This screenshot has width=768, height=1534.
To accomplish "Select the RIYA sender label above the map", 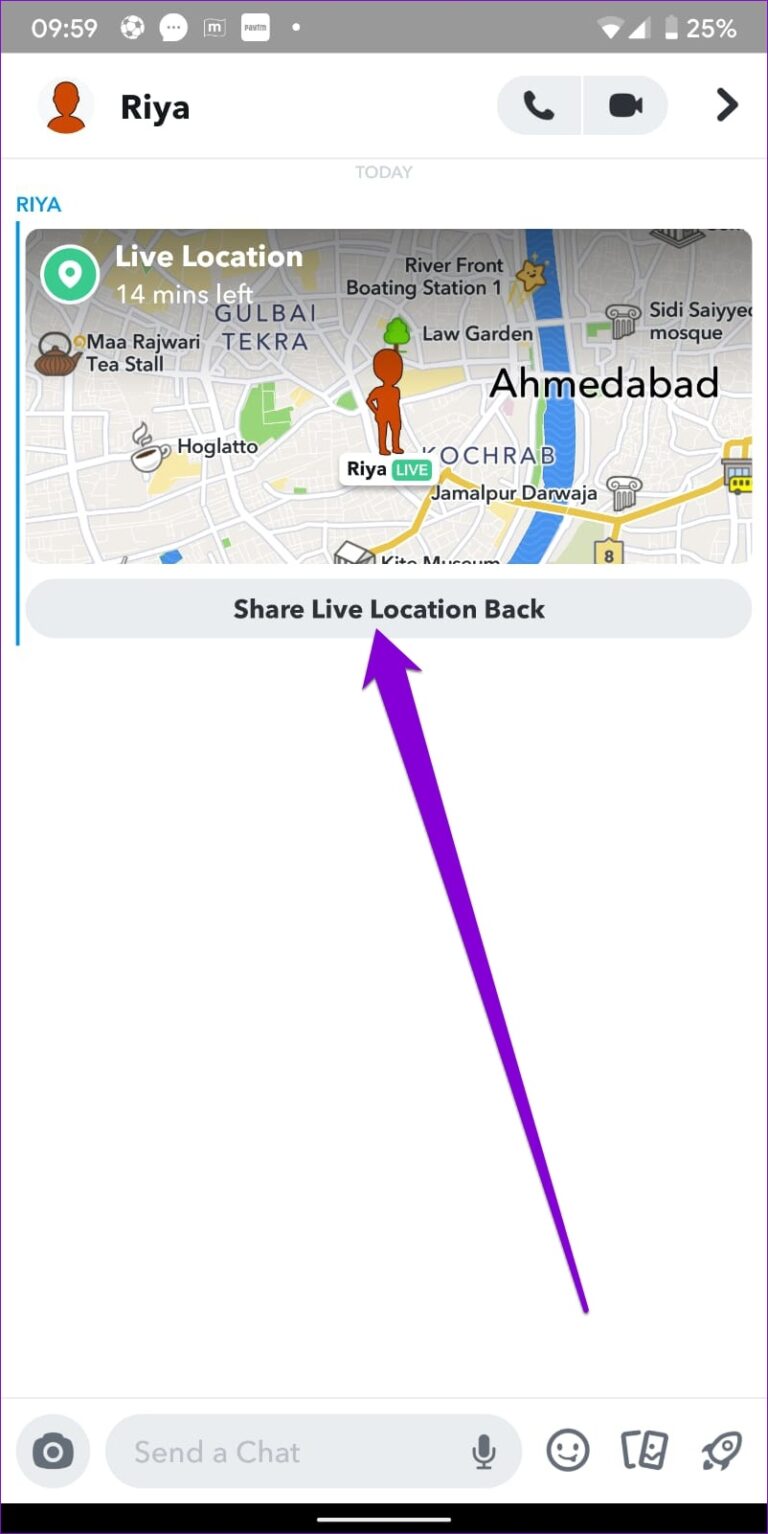I will [x=38, y=204].
